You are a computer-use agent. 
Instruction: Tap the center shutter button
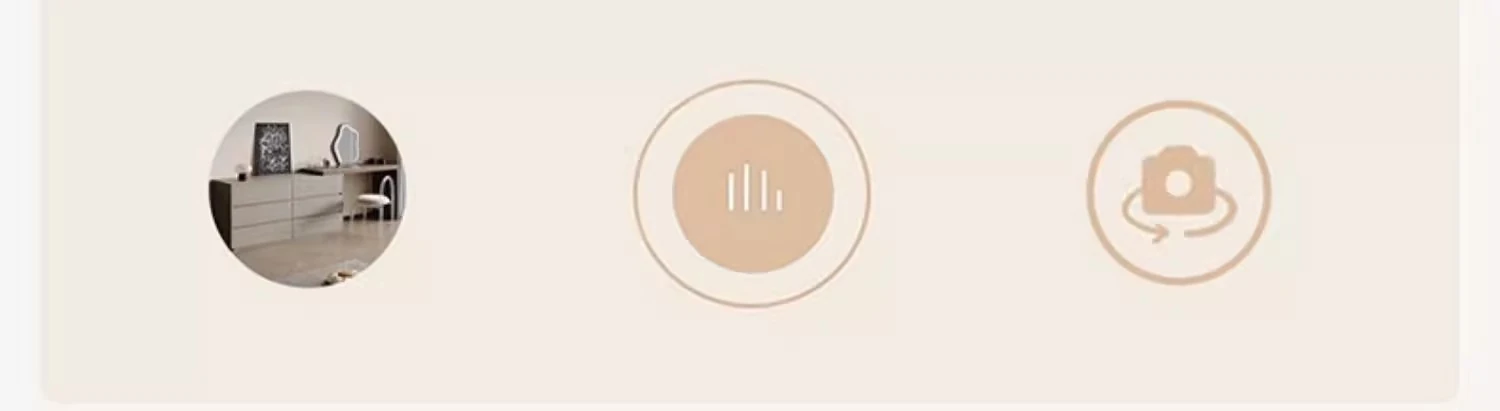752,193
